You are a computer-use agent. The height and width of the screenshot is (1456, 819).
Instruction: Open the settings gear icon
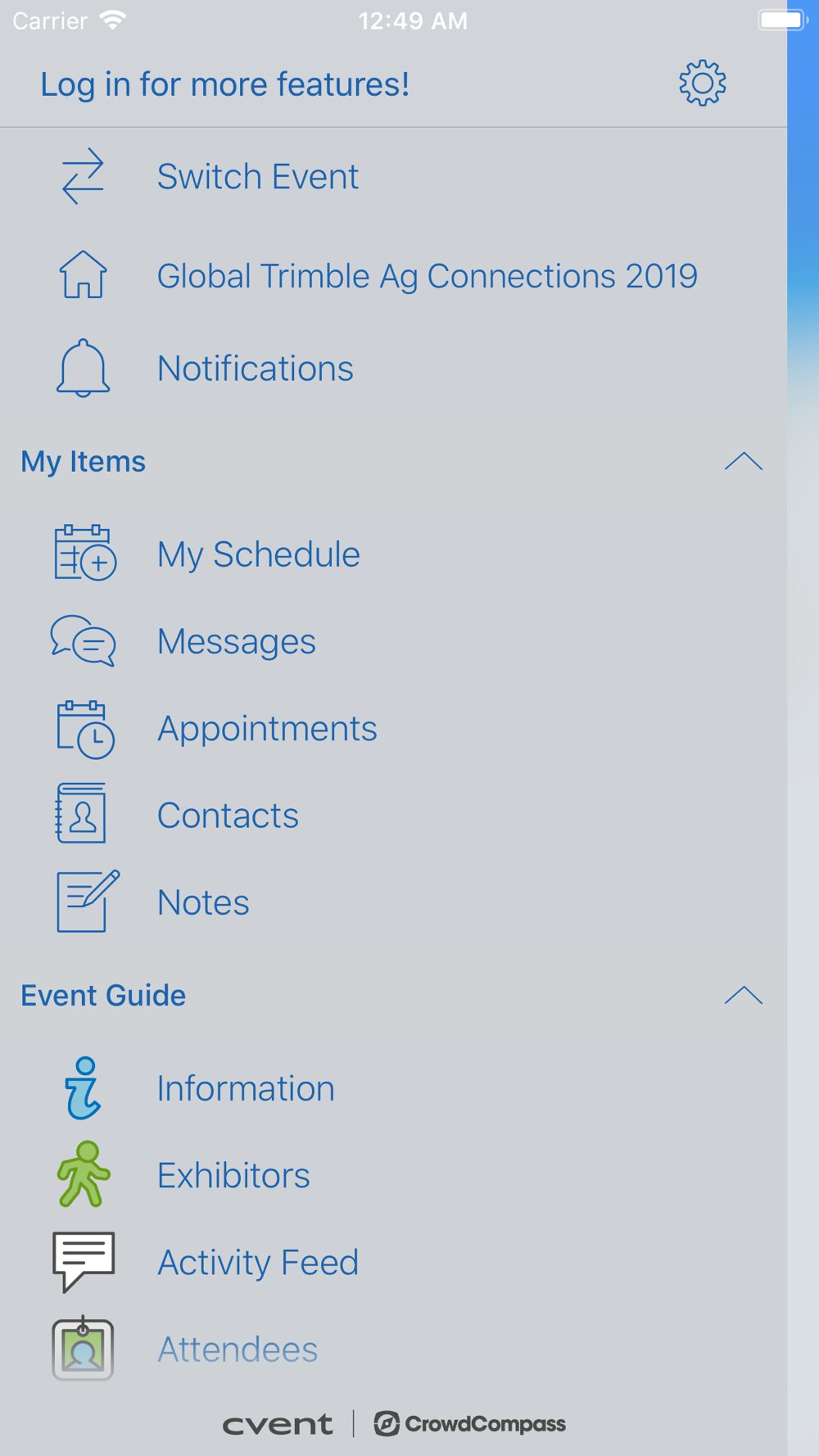(702, 83)
